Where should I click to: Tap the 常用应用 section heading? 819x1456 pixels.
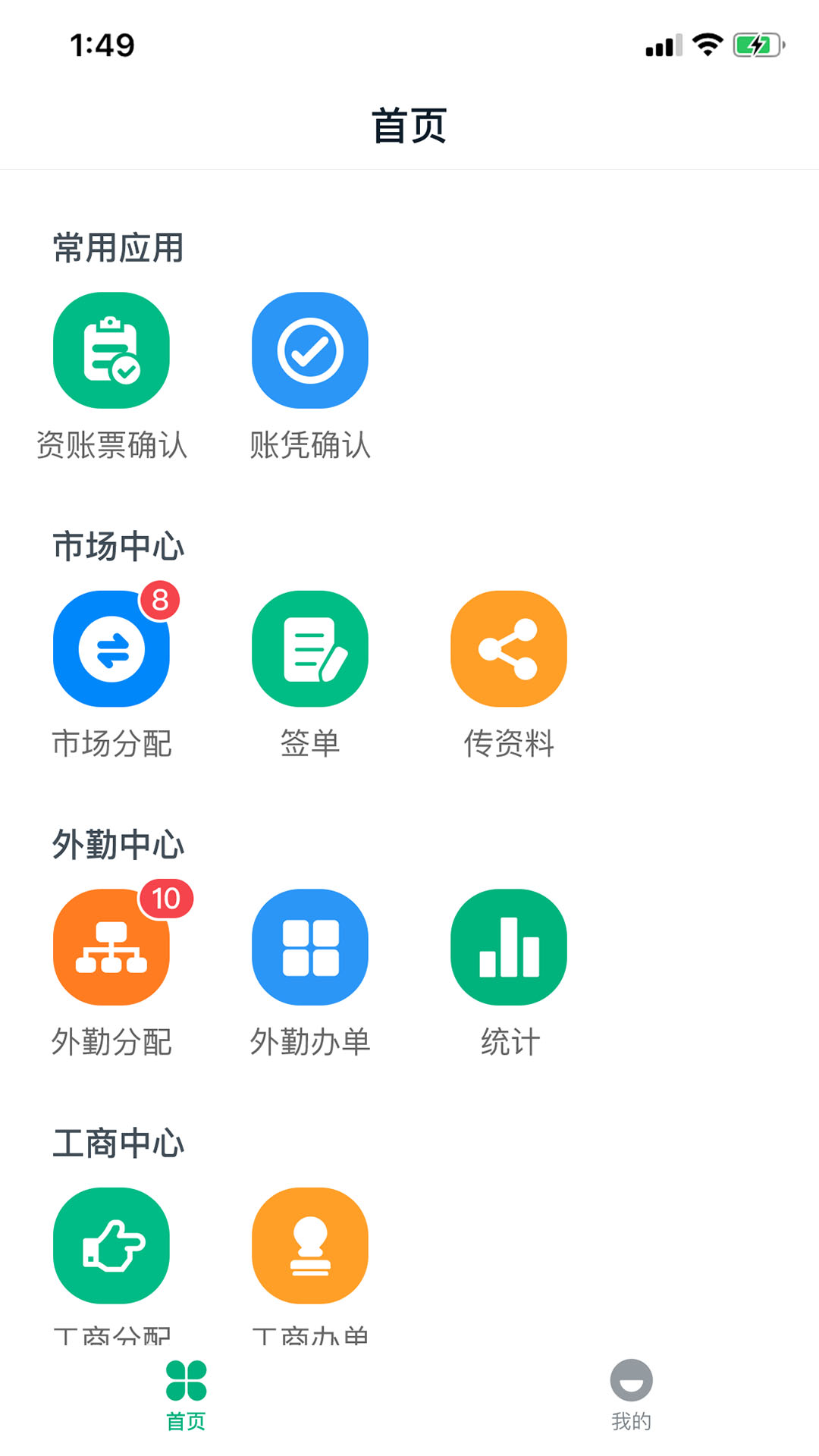pyautogui.click(x=118, y=246)
